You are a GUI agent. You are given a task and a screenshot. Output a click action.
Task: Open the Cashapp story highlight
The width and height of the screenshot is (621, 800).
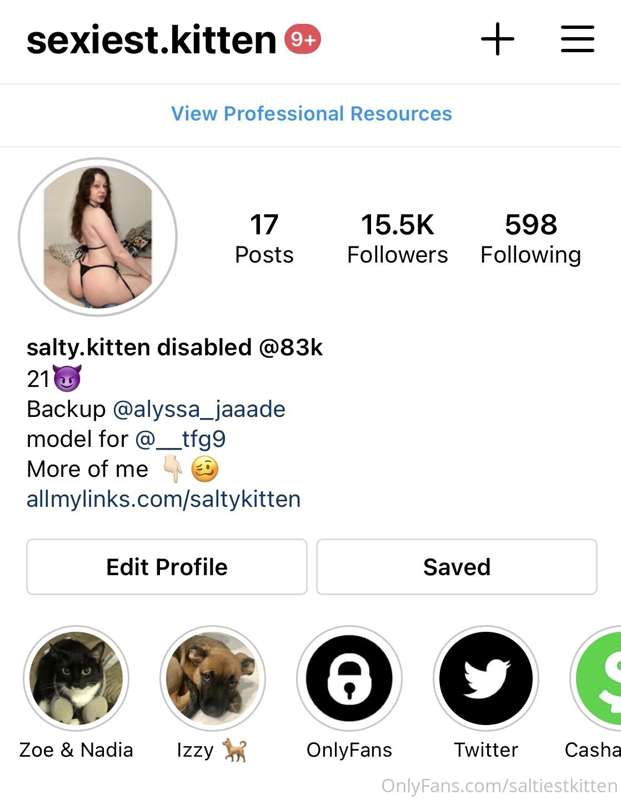click(x=600, y=679)
